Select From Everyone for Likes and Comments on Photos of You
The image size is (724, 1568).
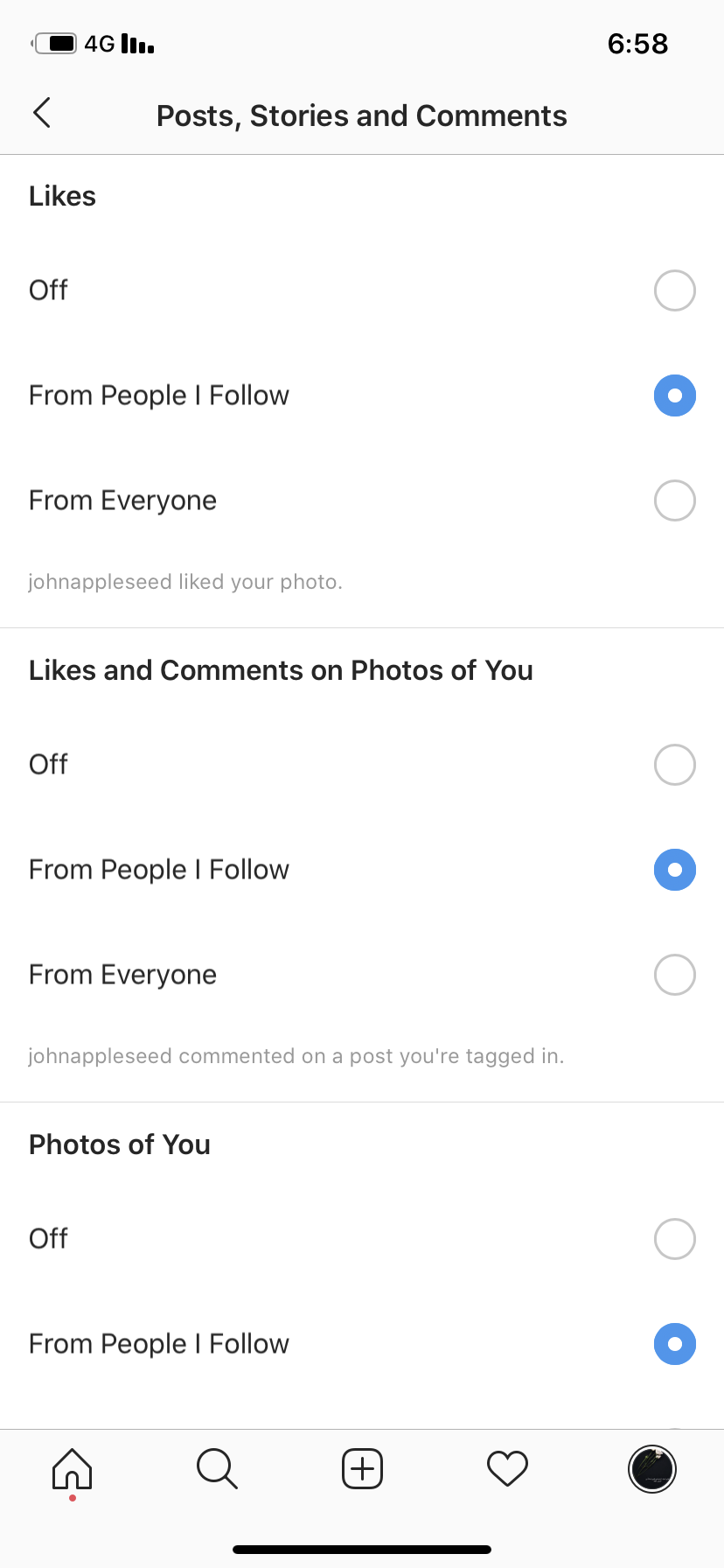(674, 975)
